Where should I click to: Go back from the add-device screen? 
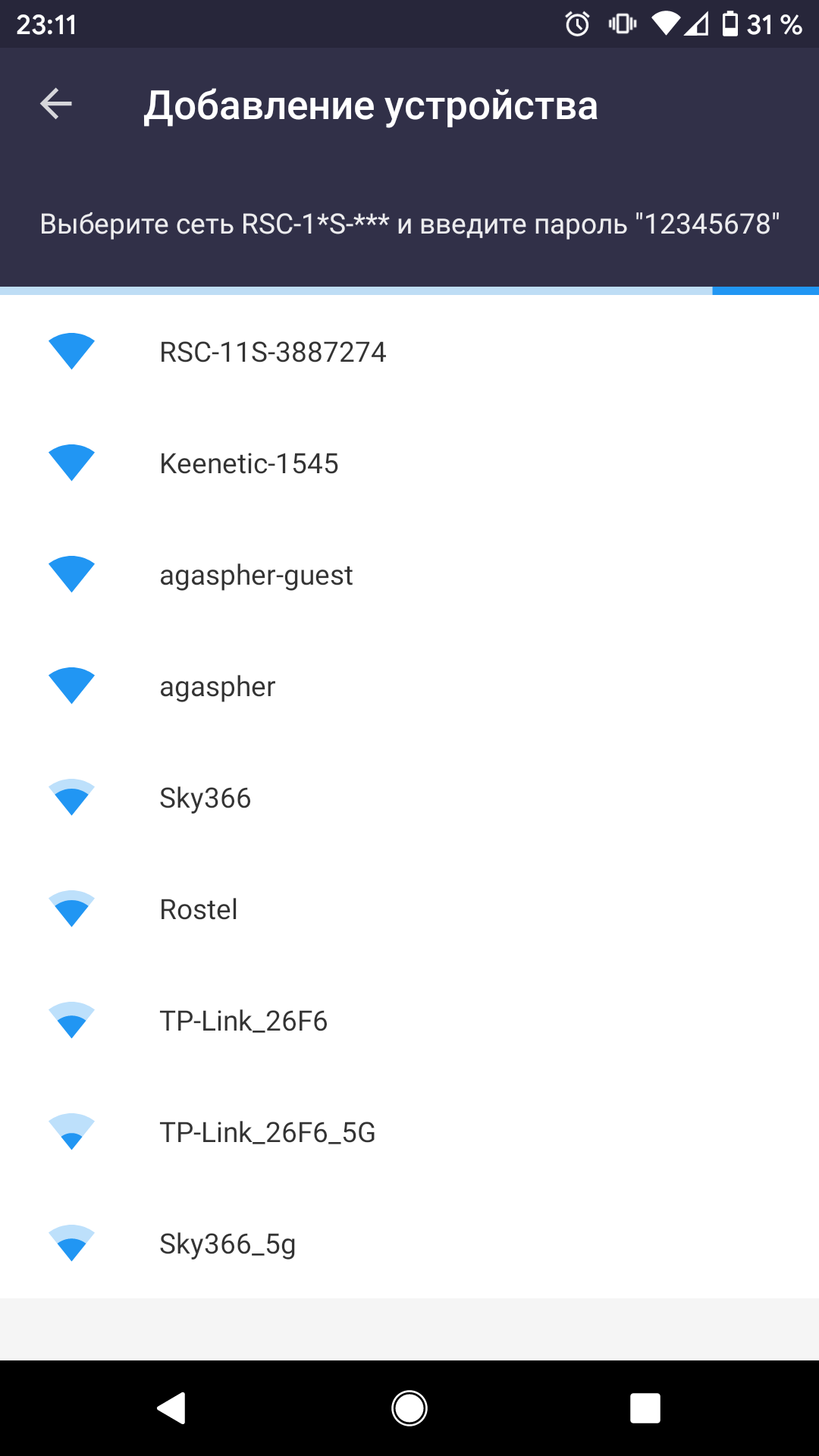point(56,104)
